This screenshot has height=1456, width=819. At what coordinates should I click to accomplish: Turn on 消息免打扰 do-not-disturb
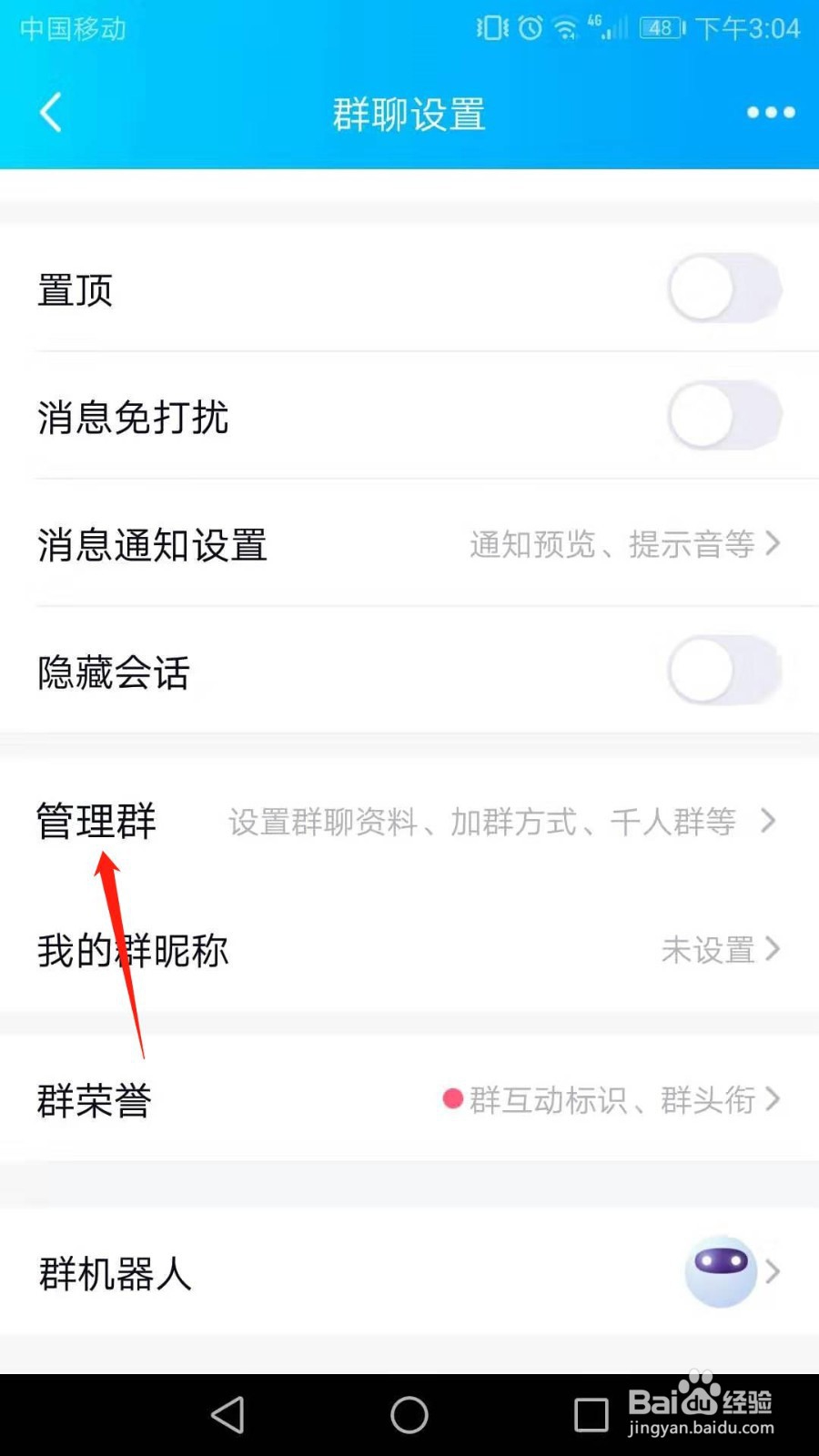pyautogui.click(x=723, y=418)
